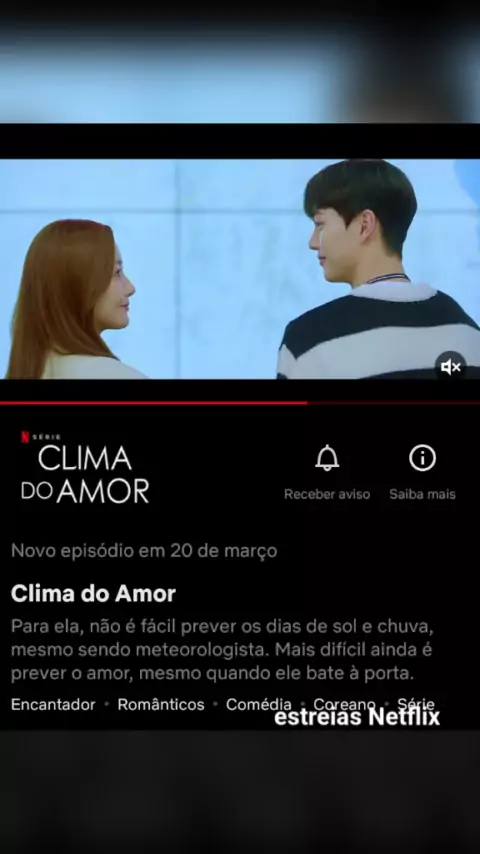Tap Receber aviso bell for Clima do Amor
480x854 pixels.
tap(327, 471)
